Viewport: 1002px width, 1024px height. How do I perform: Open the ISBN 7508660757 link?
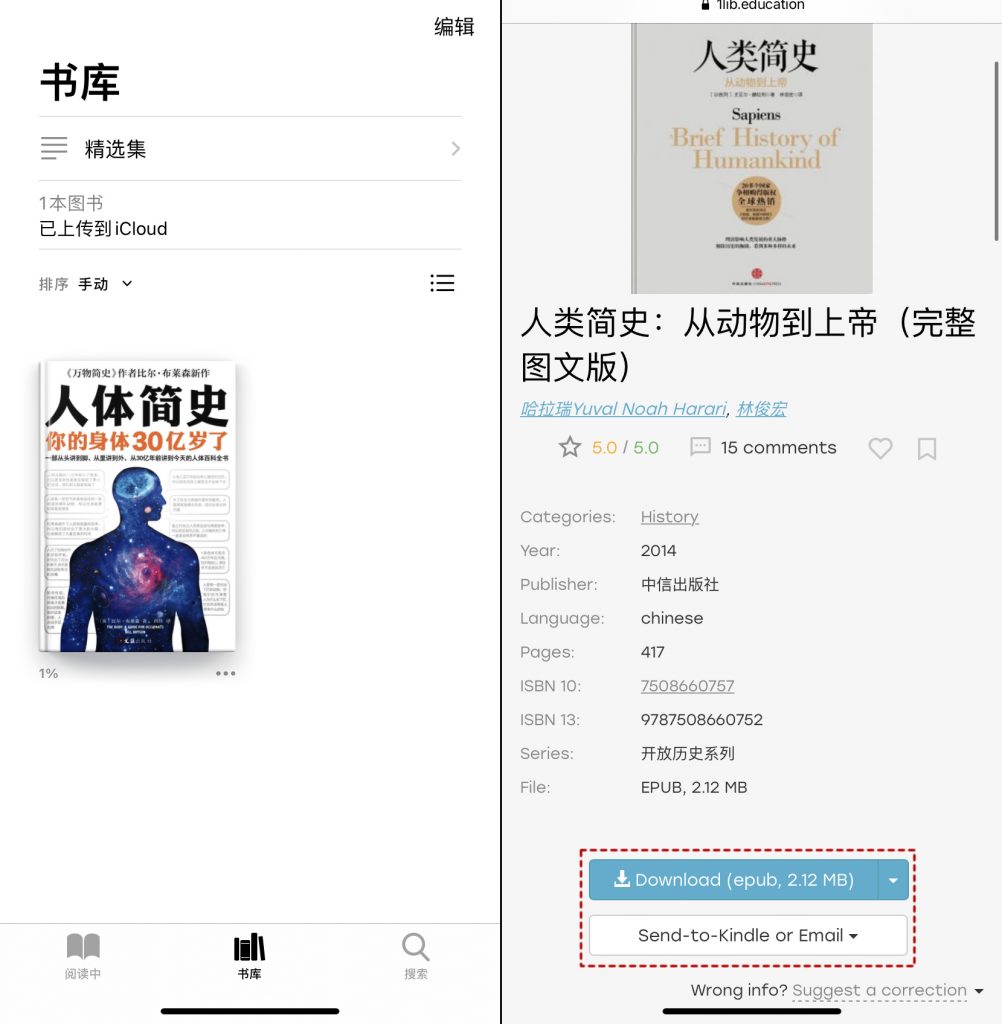pyautogui.click(x=687, y=686)
